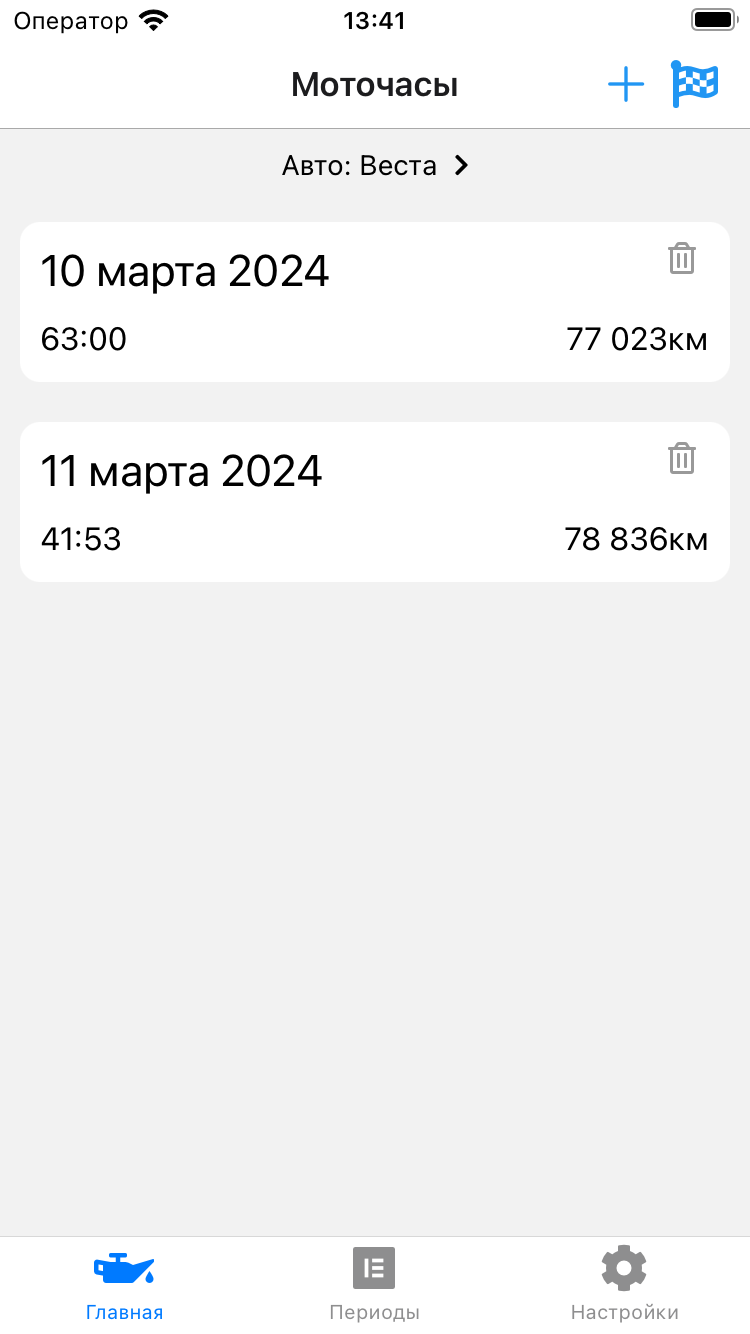750x1334 pixels.
Task: Open the 11 марта 2024 entry card
Action: (374, 502)
